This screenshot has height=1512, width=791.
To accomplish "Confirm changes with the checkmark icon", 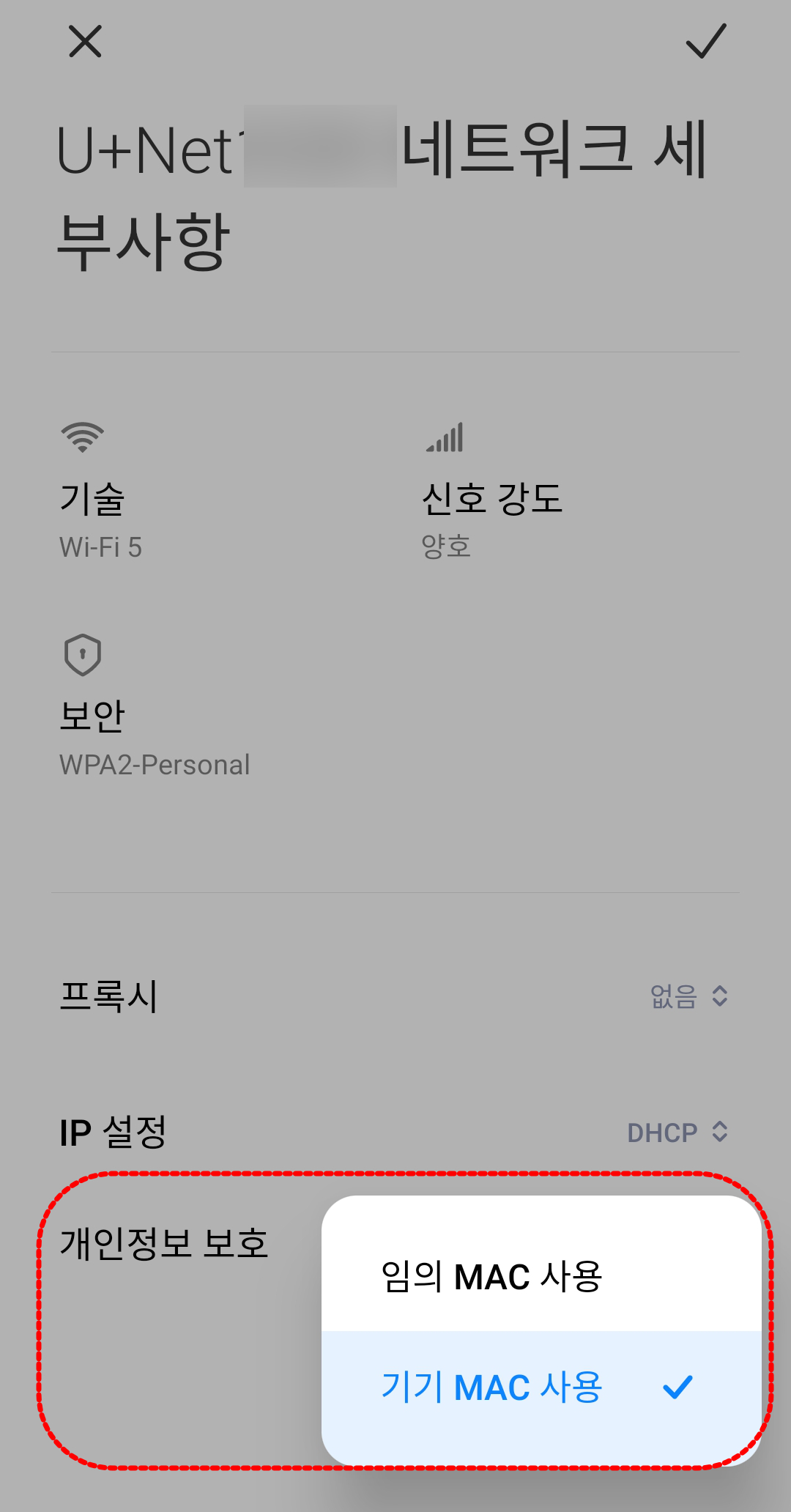I will (706, 41).
